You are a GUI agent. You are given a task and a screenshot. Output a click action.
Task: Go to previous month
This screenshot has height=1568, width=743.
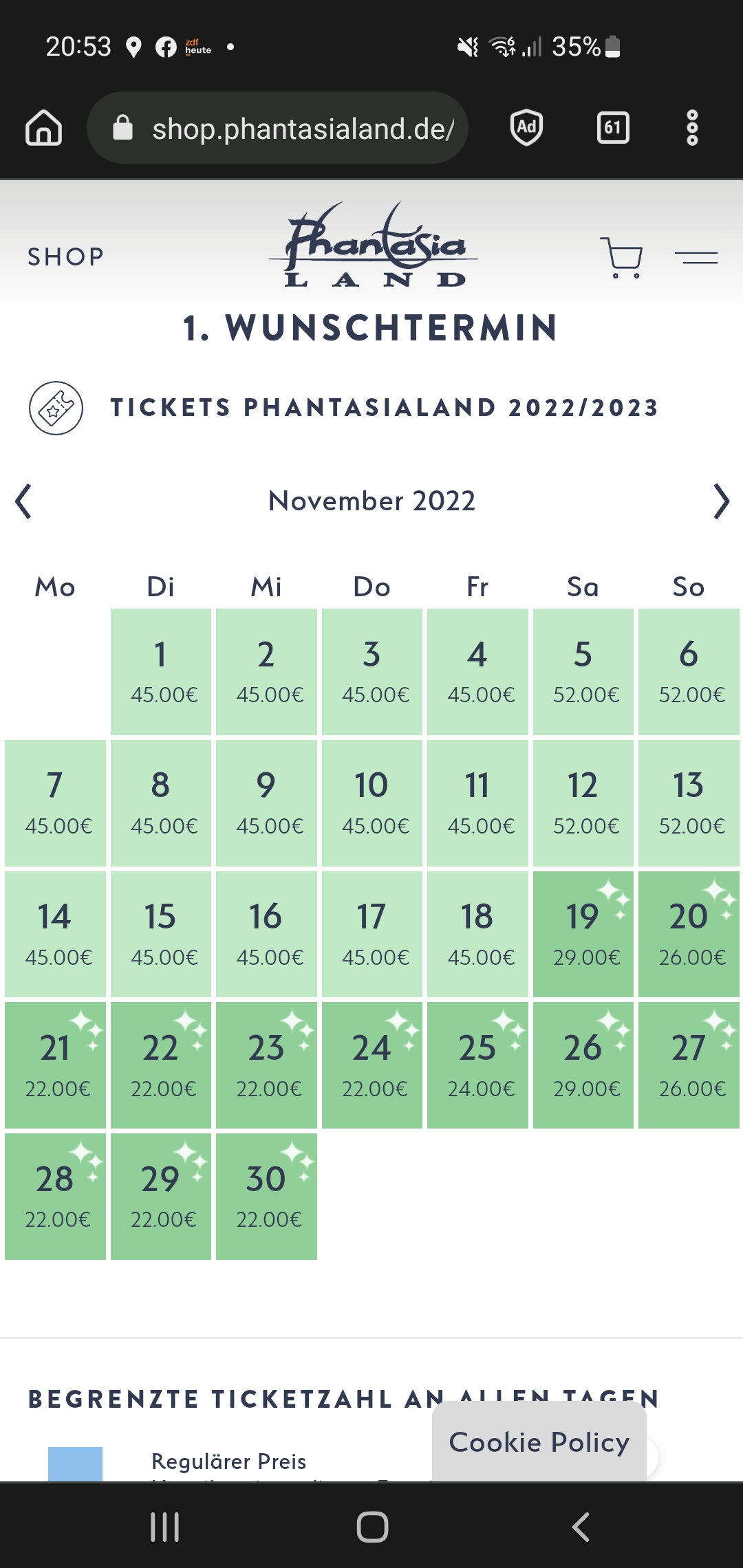coord(24,501)
